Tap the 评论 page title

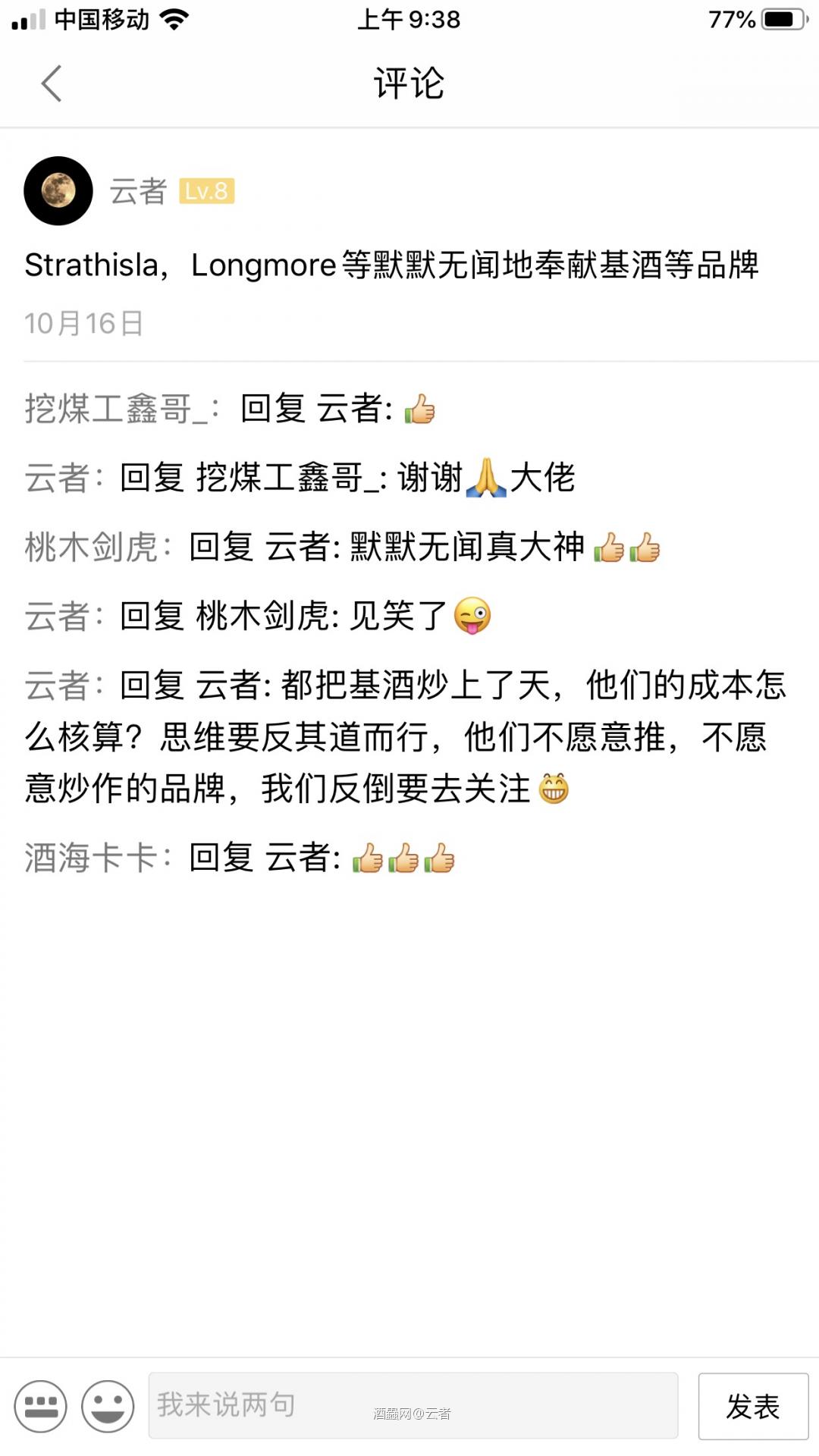tap(409, 85)
